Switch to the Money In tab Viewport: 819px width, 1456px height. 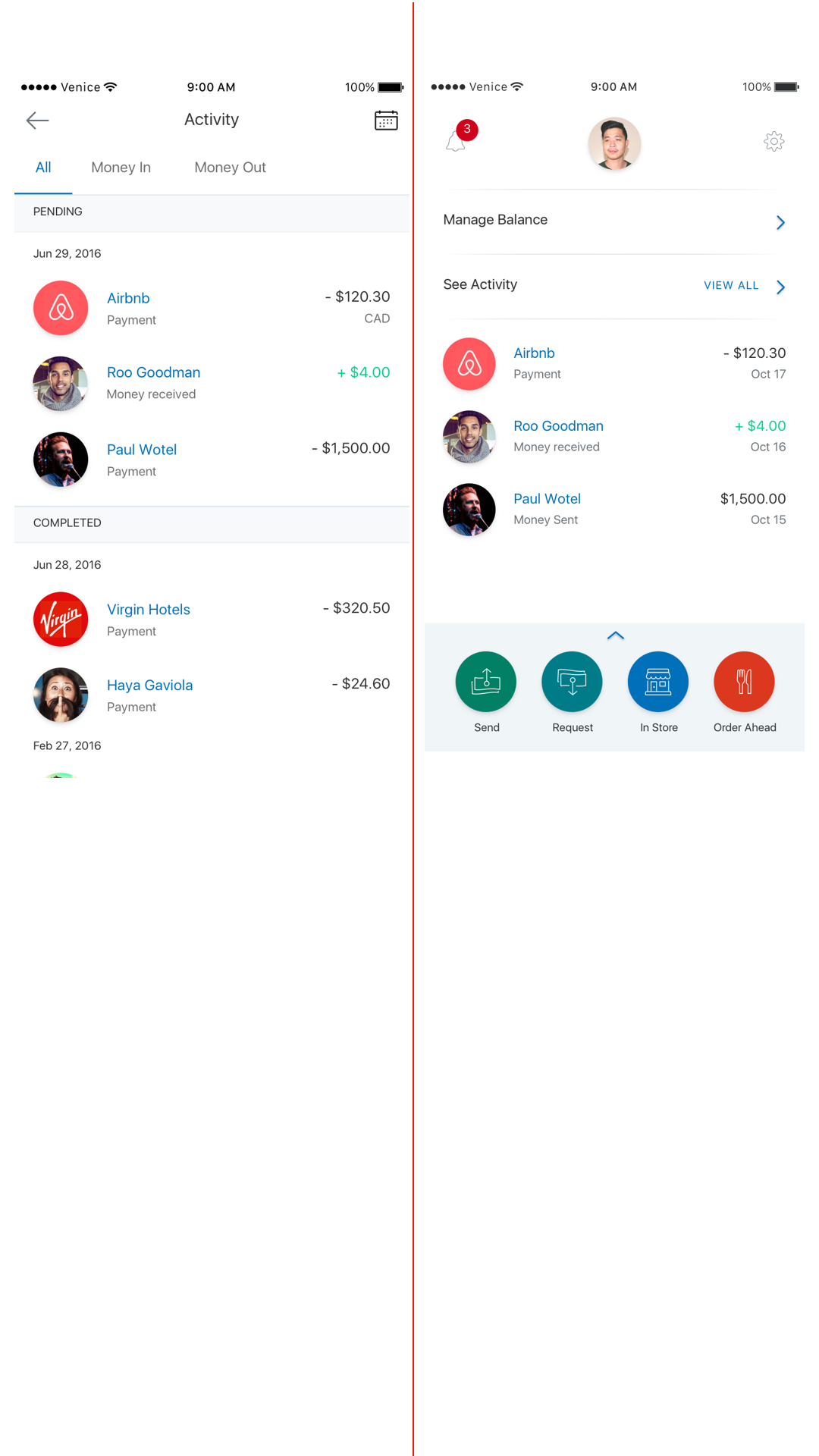tap(121, 168)
